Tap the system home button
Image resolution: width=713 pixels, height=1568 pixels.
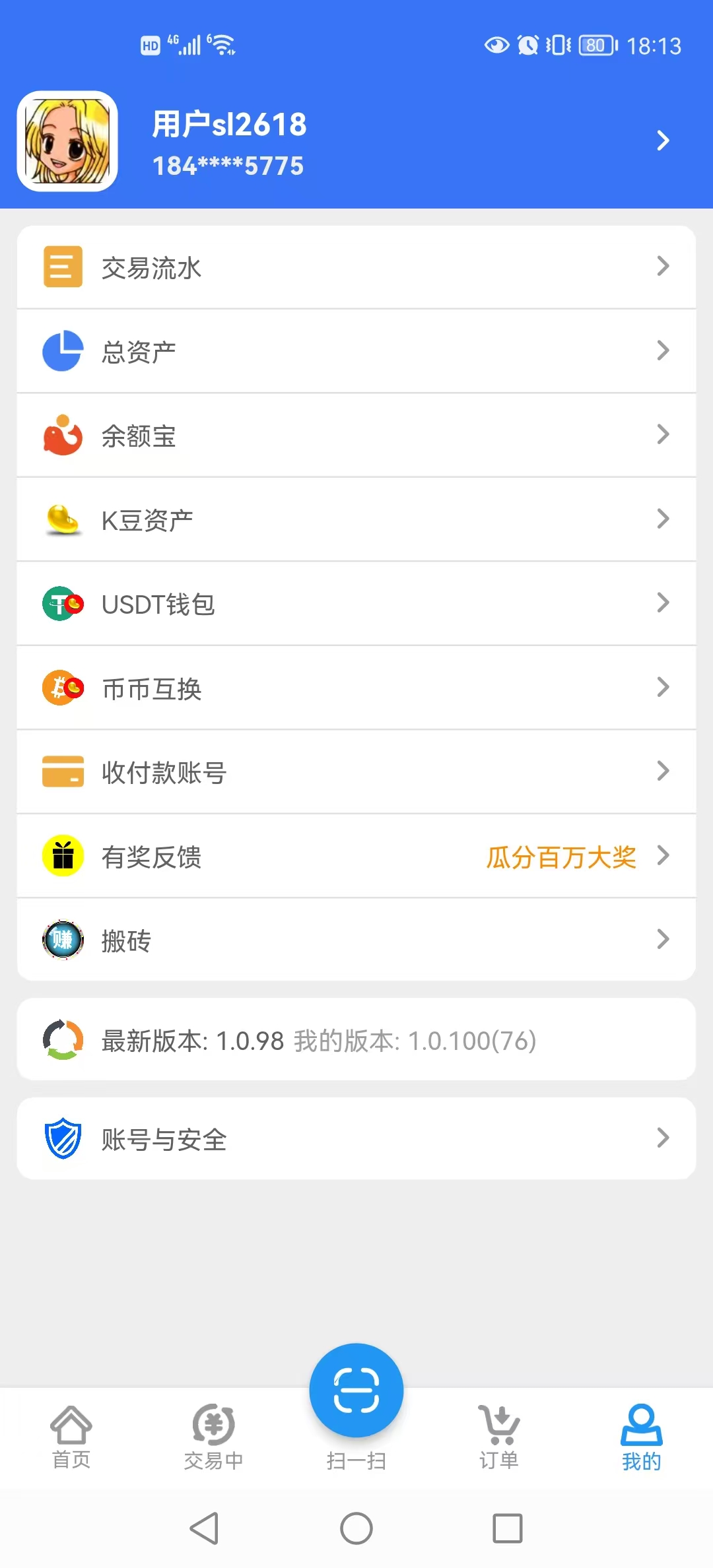pos(356,1528)
